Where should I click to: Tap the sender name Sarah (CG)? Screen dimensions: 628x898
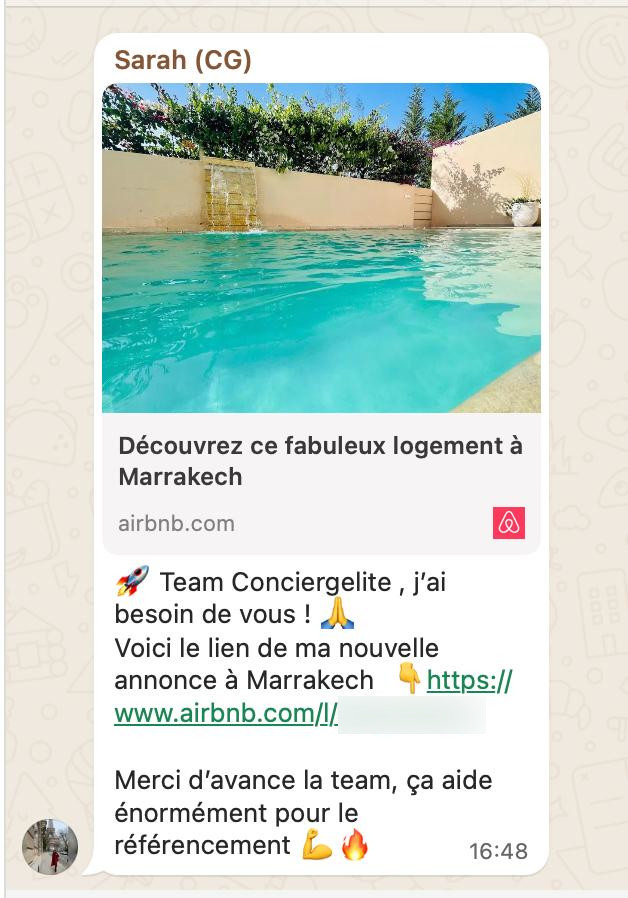tap(183, 60)
